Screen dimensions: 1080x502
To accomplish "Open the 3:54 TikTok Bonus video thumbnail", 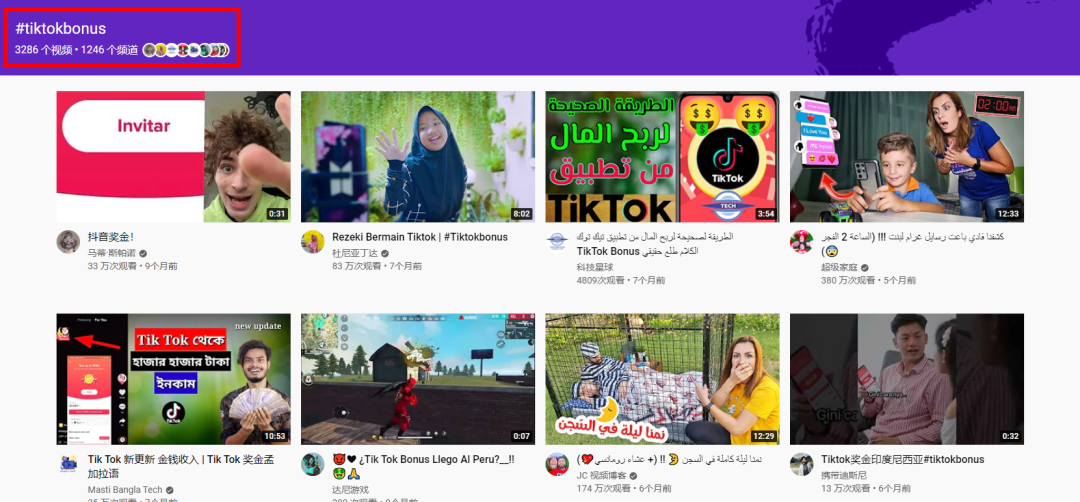I will click(x=662, y=156).
